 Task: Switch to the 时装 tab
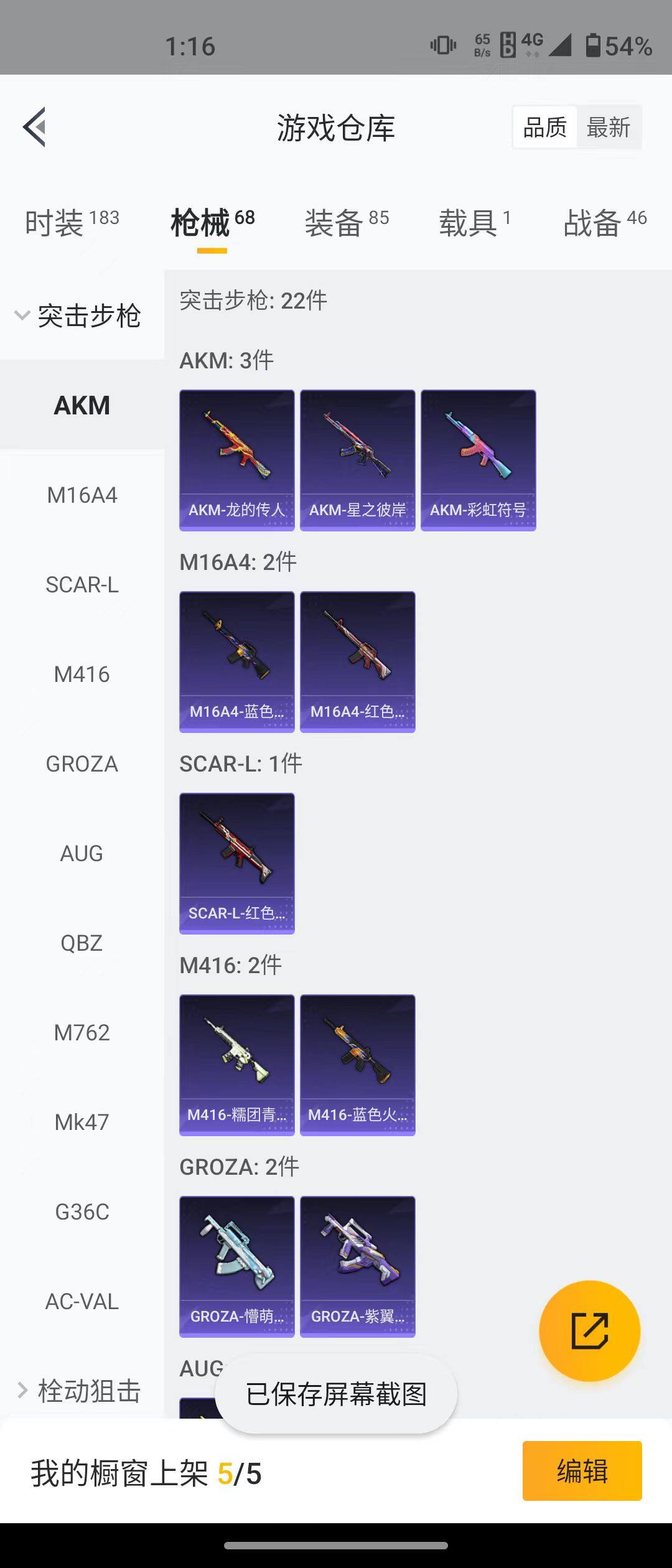click(x=72, y=222)
